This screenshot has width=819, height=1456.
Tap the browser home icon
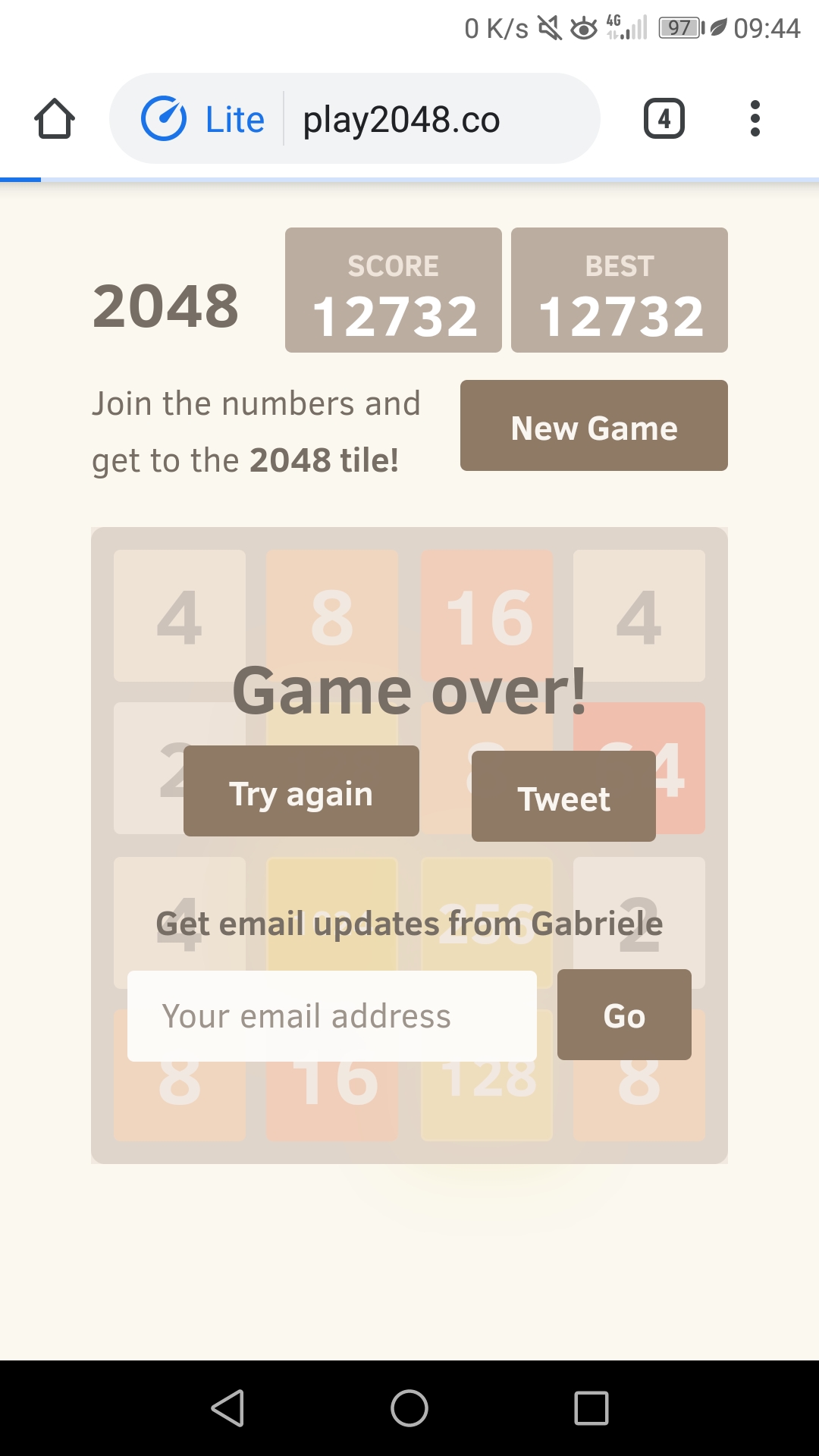[x=55, y=119]
